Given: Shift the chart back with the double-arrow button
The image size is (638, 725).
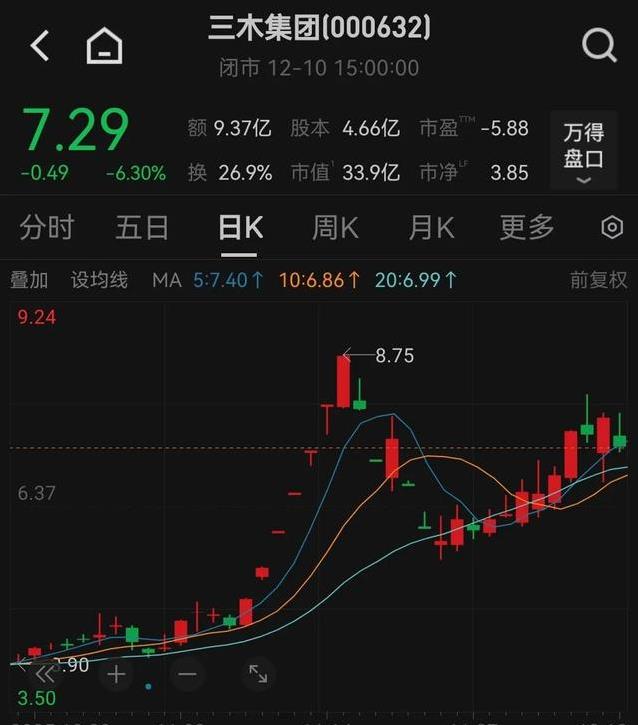Looking at the screenshot, I should point(45,673).
